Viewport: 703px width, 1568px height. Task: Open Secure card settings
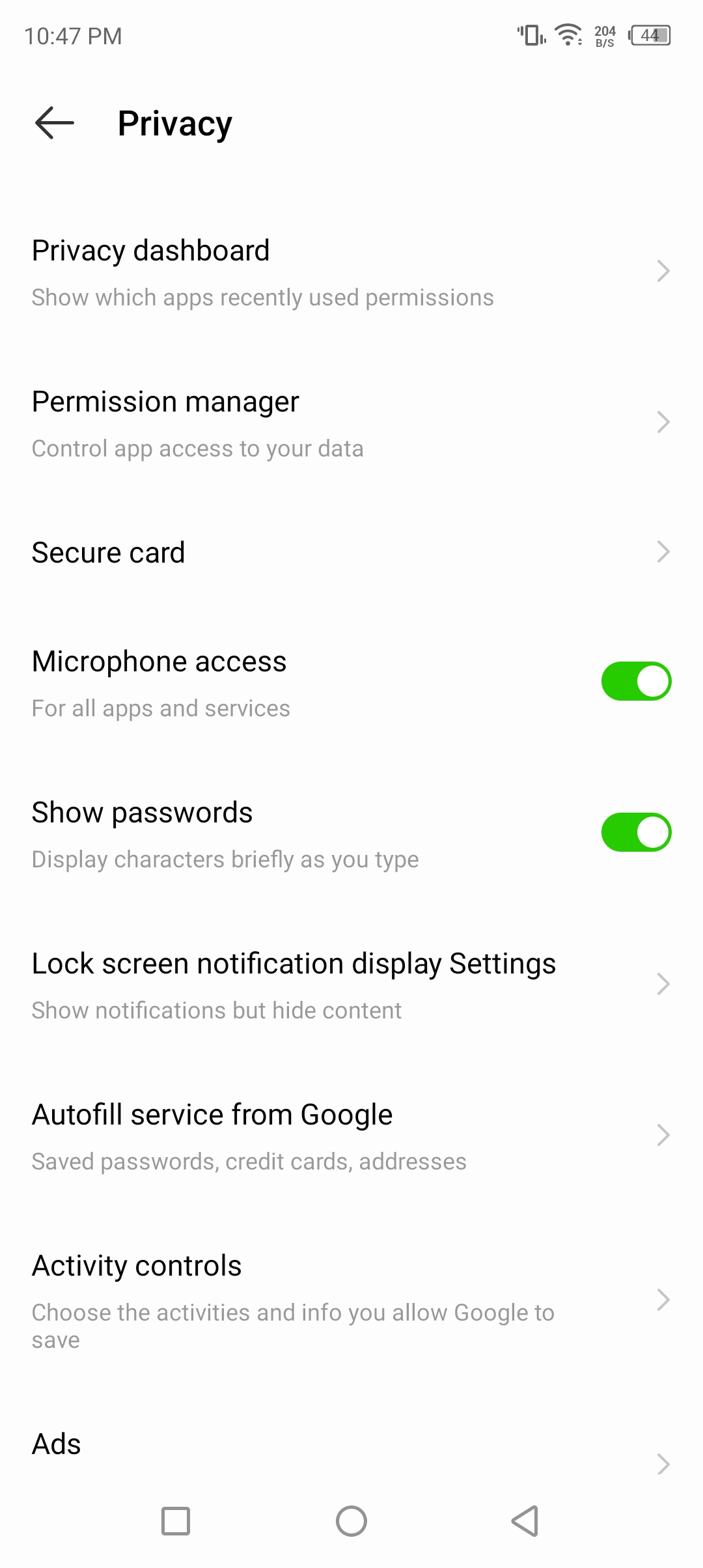point(351,553)
